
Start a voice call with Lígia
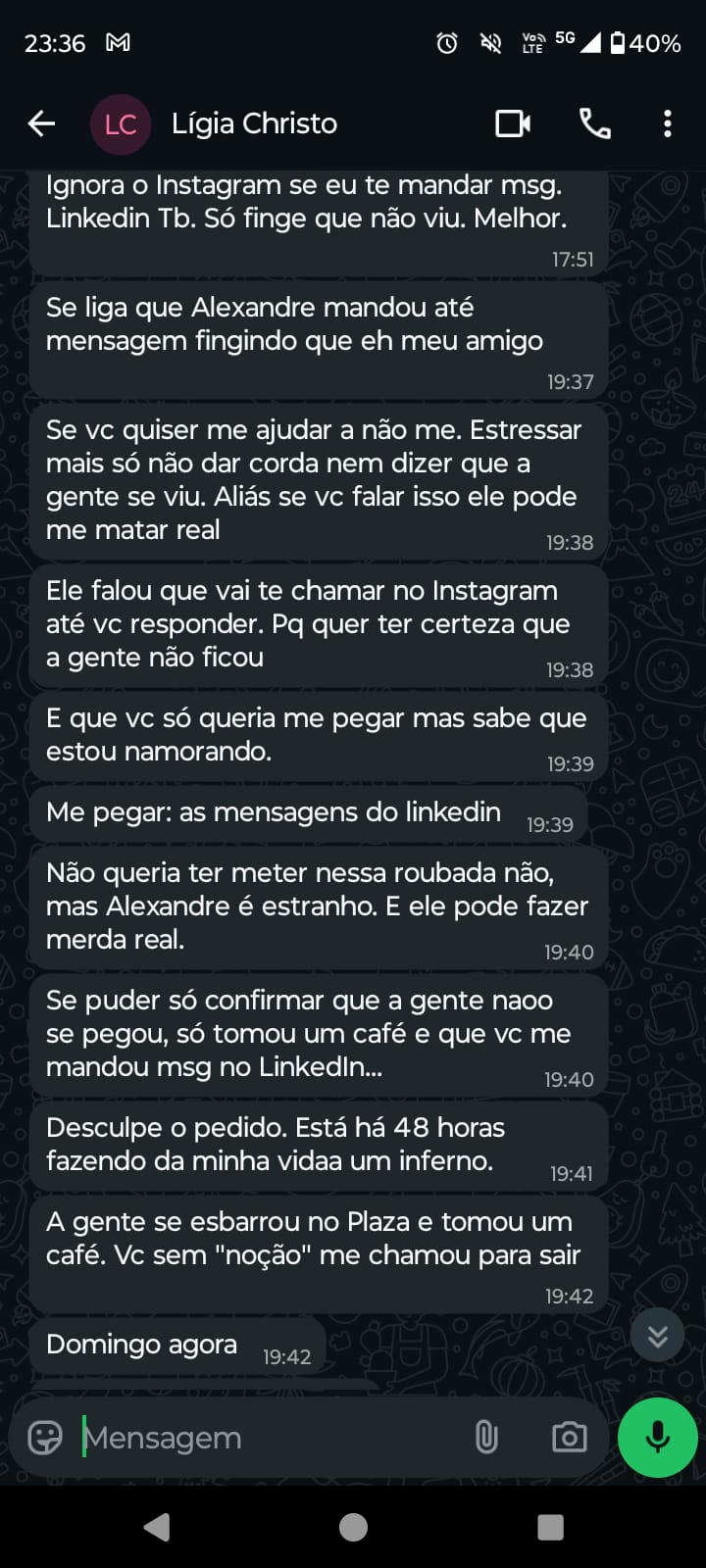595,123
